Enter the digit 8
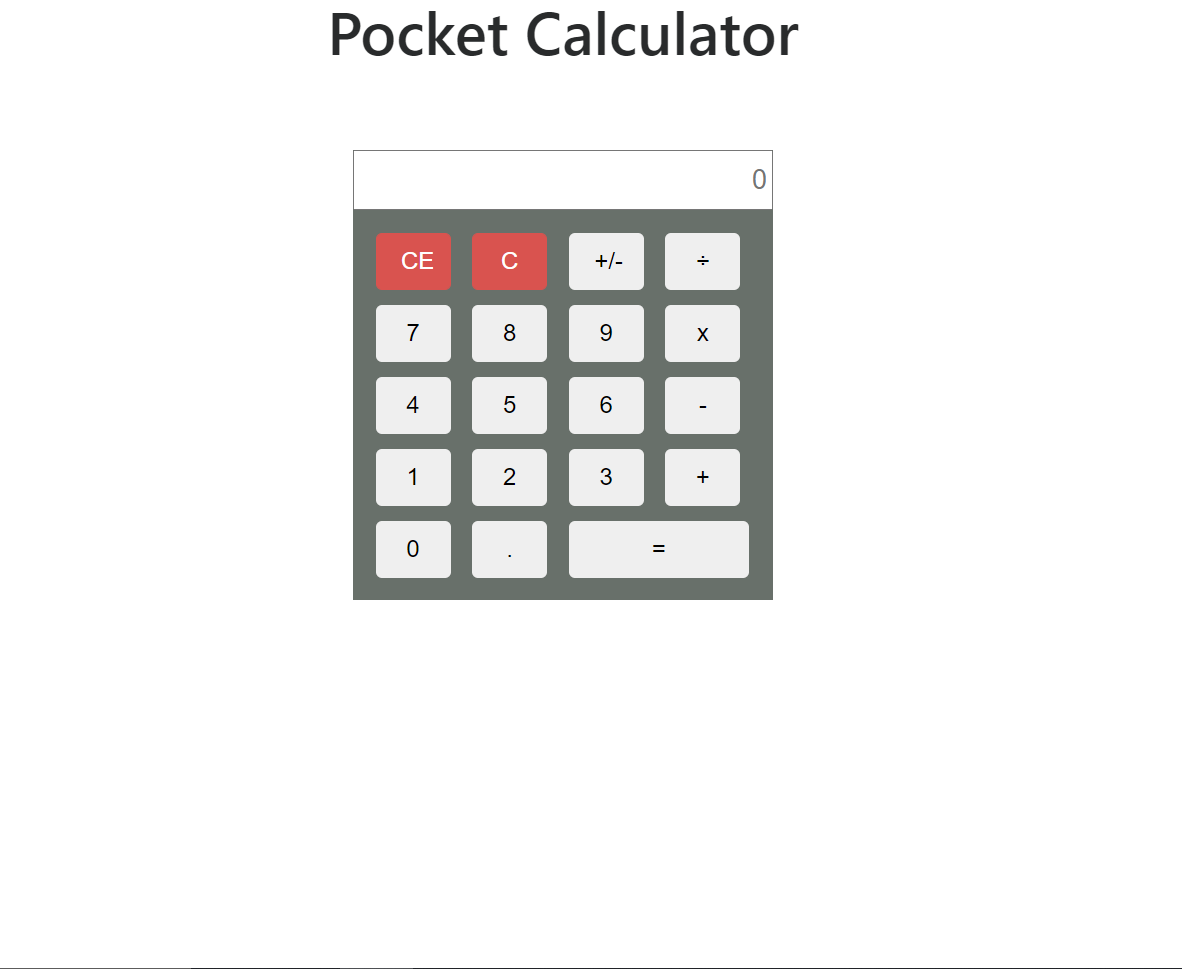 coord(509,333)
